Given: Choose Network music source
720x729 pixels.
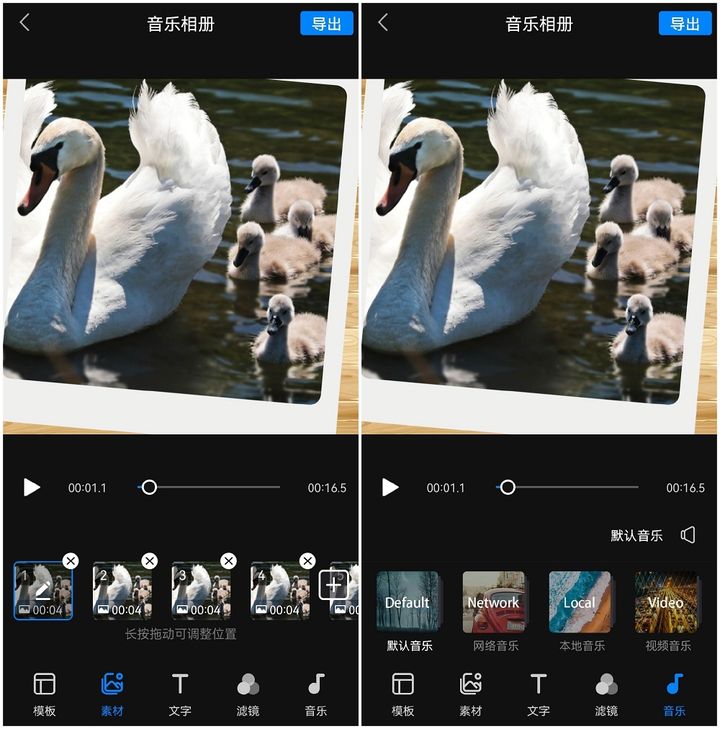Looking at the screenshot, I should click(x=494, y=602).
